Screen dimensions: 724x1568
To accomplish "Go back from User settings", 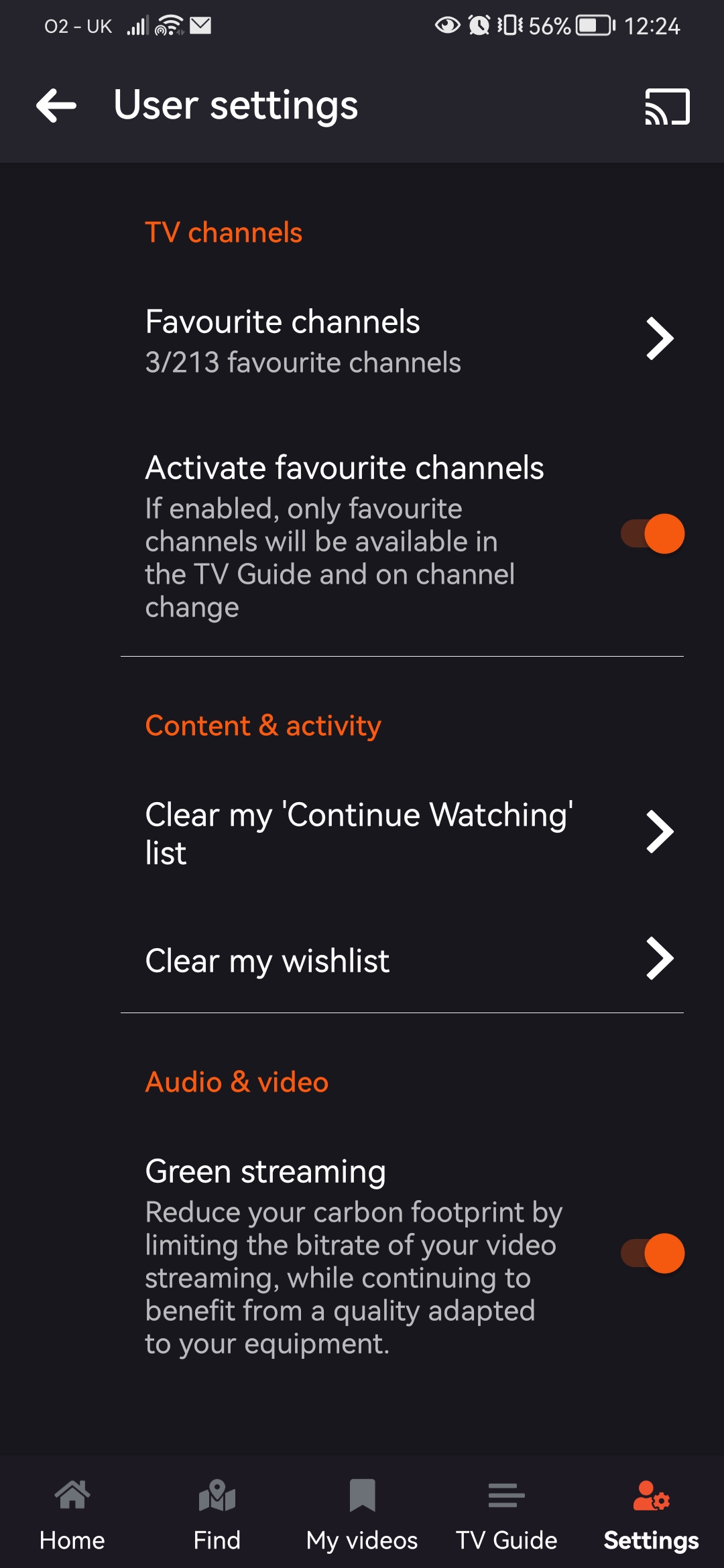I will (56, 106).
